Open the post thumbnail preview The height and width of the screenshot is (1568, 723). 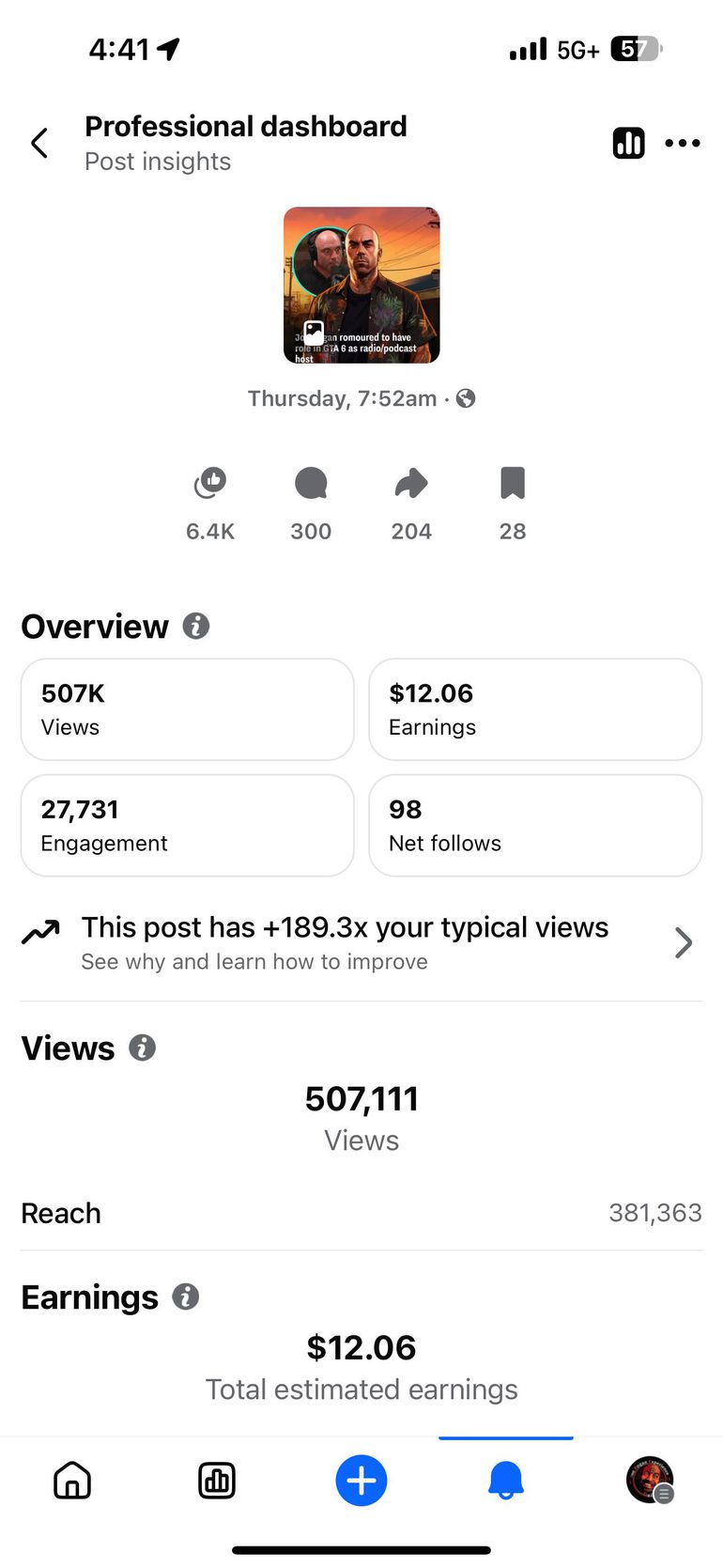point(361,285)
